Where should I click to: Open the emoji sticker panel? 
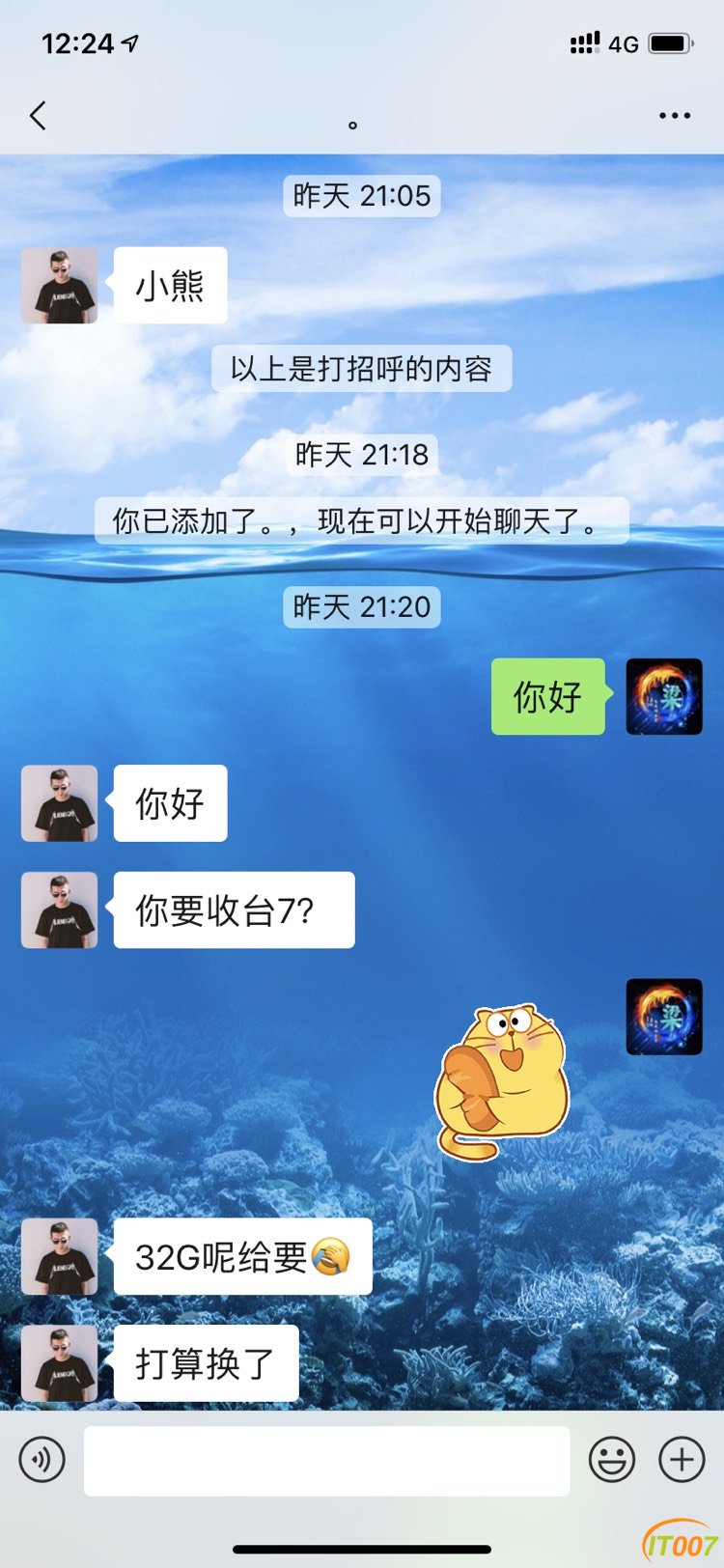pyautogui.click(x=612, y=1459)
